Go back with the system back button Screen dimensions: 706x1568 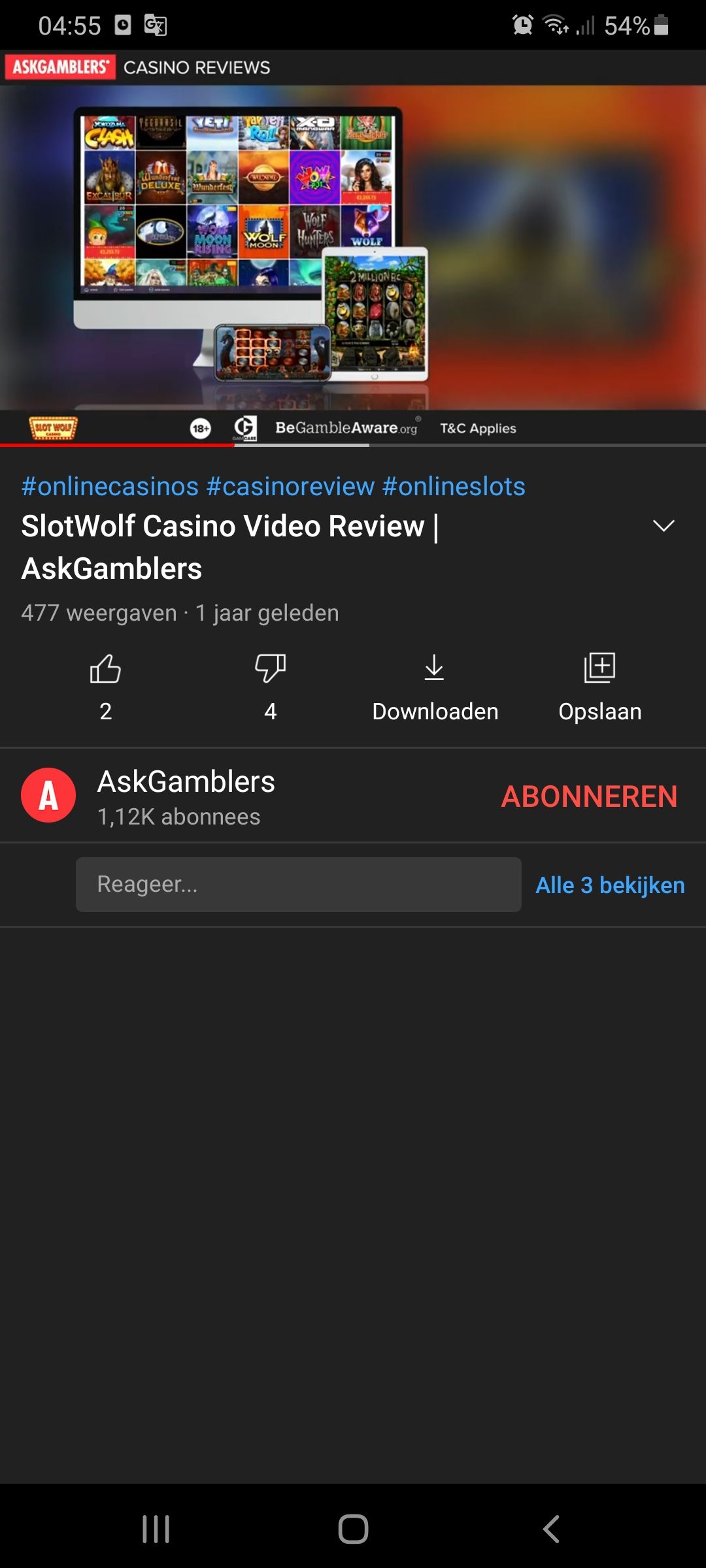click(551, 1529)
